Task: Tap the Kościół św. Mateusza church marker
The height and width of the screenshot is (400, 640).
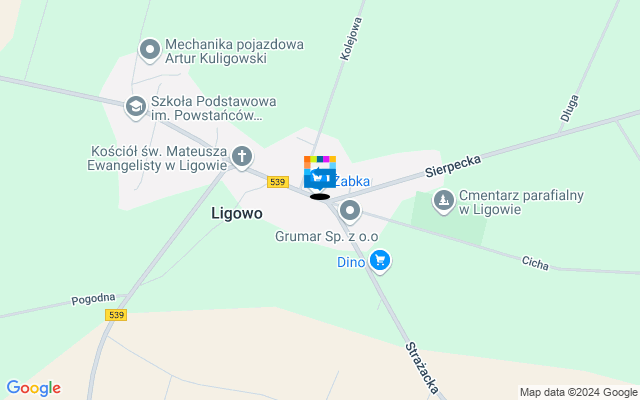Action: [x=242, y=156]
